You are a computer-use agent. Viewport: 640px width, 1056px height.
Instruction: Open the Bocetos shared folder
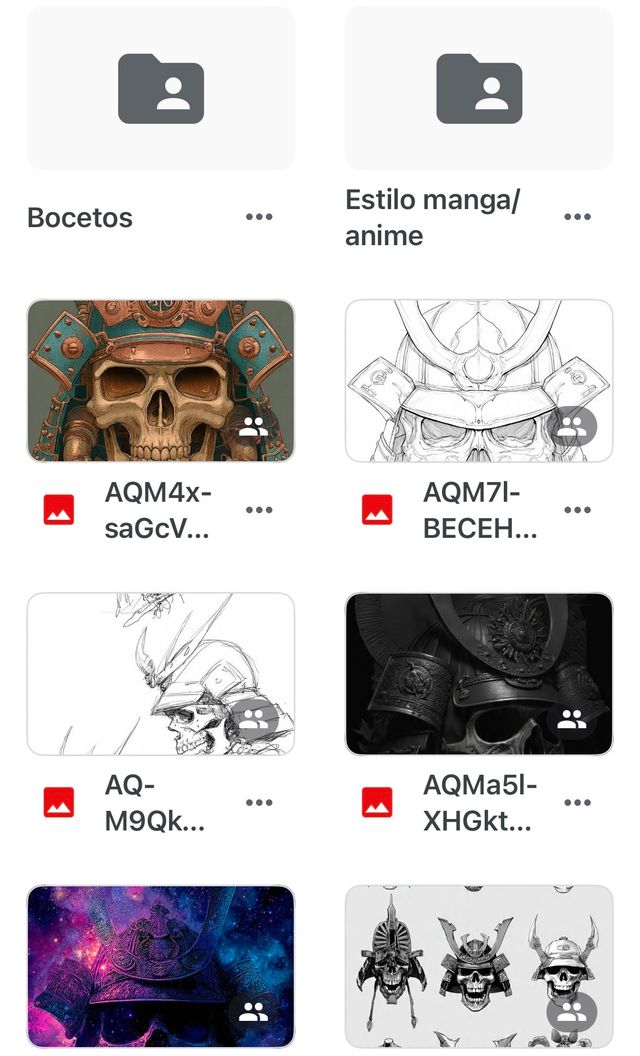(x=160, y=89)
